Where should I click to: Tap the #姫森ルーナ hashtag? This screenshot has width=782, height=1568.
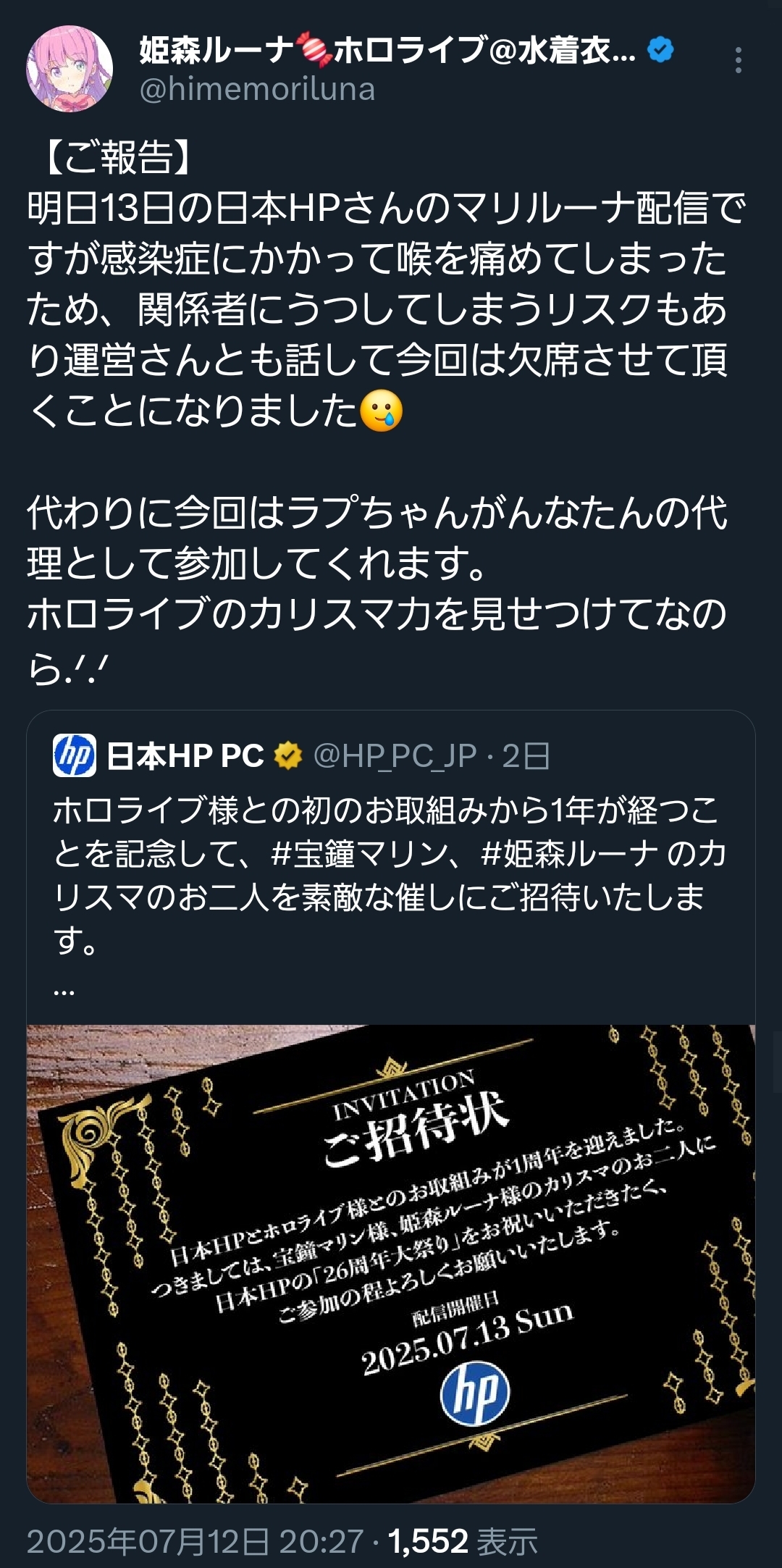pyautogui.click(x=570, y=854)
